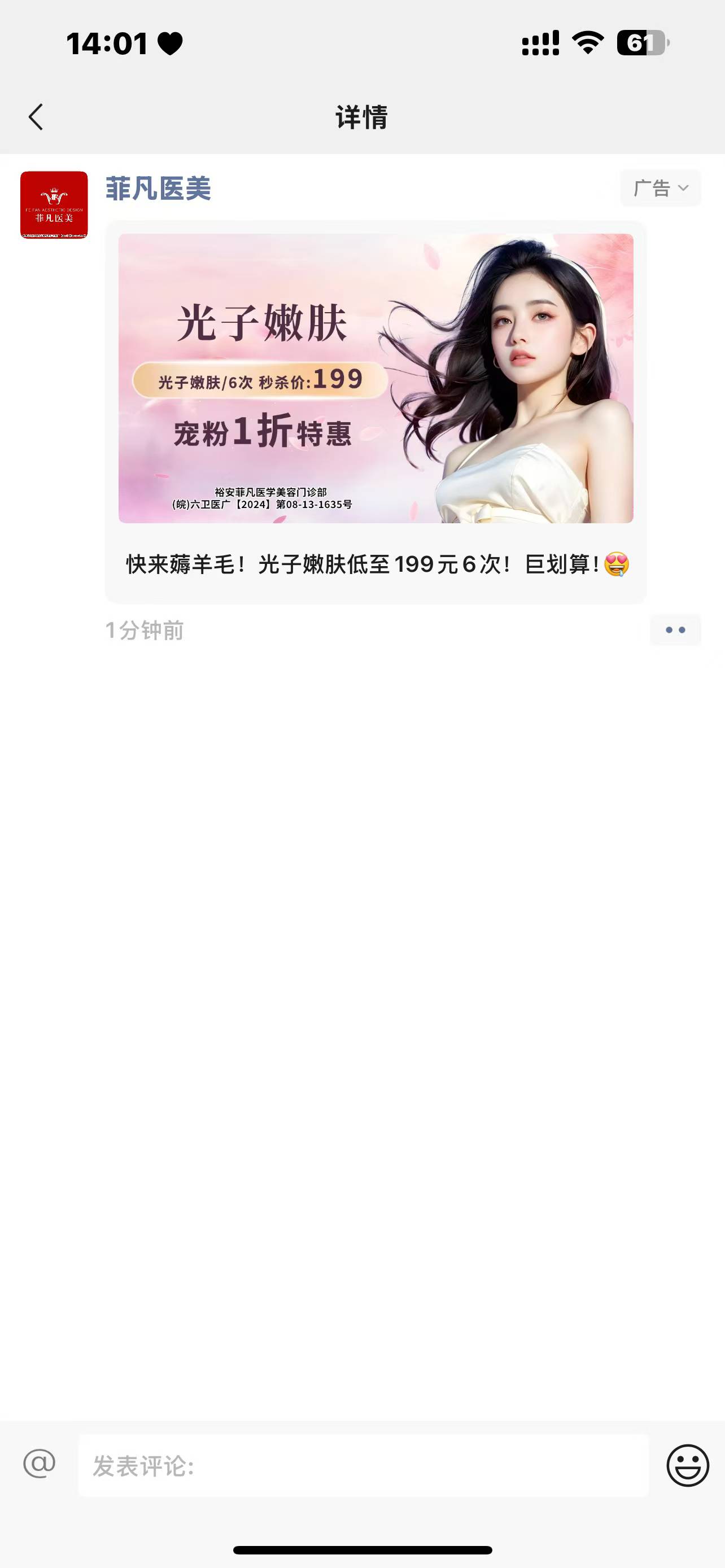Image resolution: width=725 pixels, height=1568 pixels.
Task: Go back from the 详情 page
Action: (x=36, y=117)
